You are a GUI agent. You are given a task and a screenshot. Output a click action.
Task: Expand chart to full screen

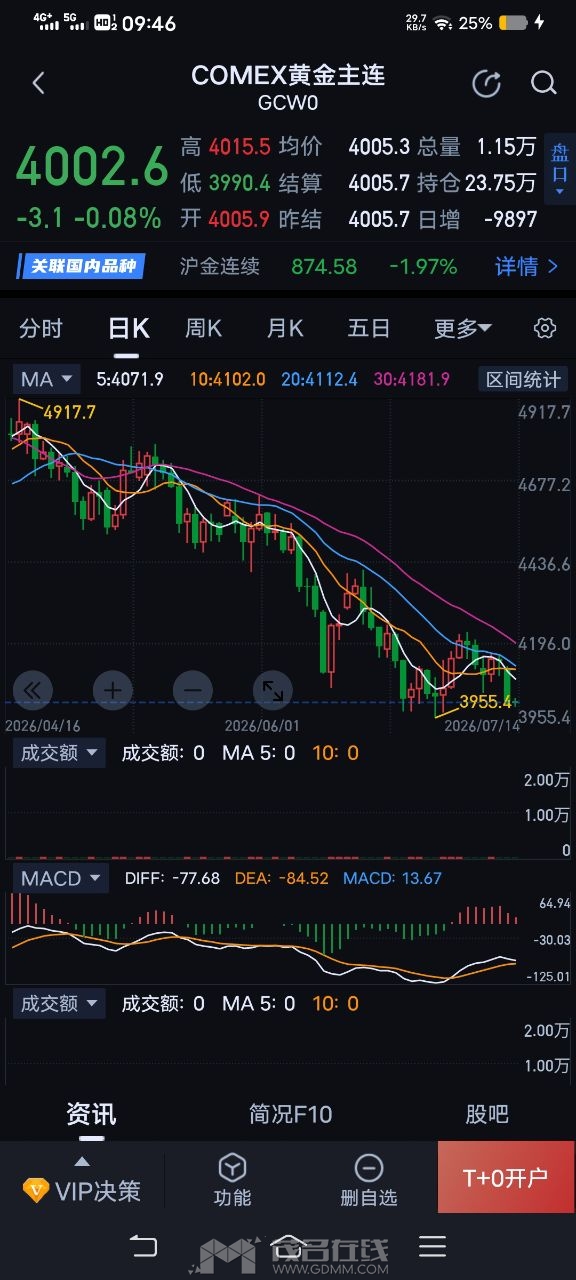[272, 689]
